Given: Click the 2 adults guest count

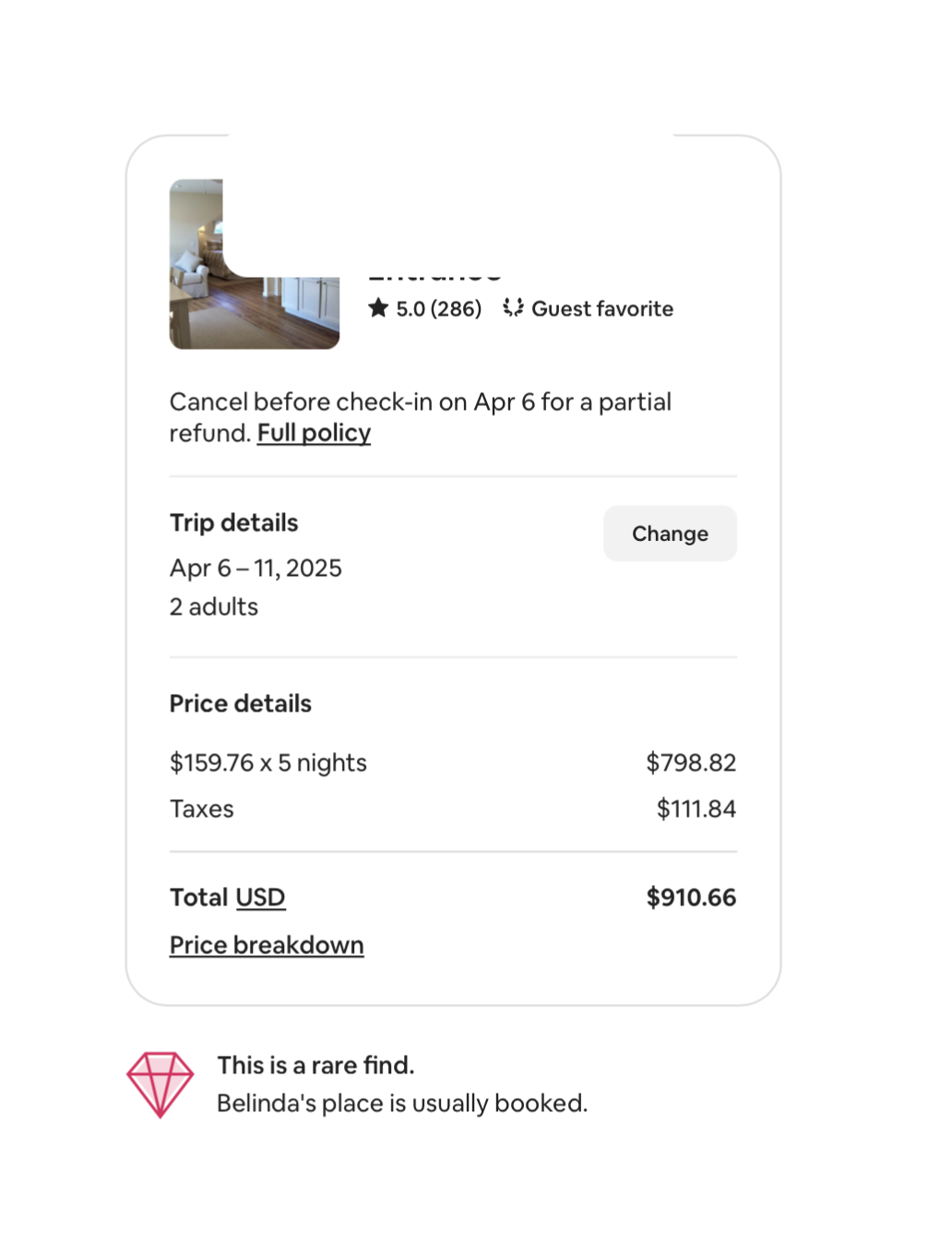Looking at the screenshot, I should tap(213, 606).
